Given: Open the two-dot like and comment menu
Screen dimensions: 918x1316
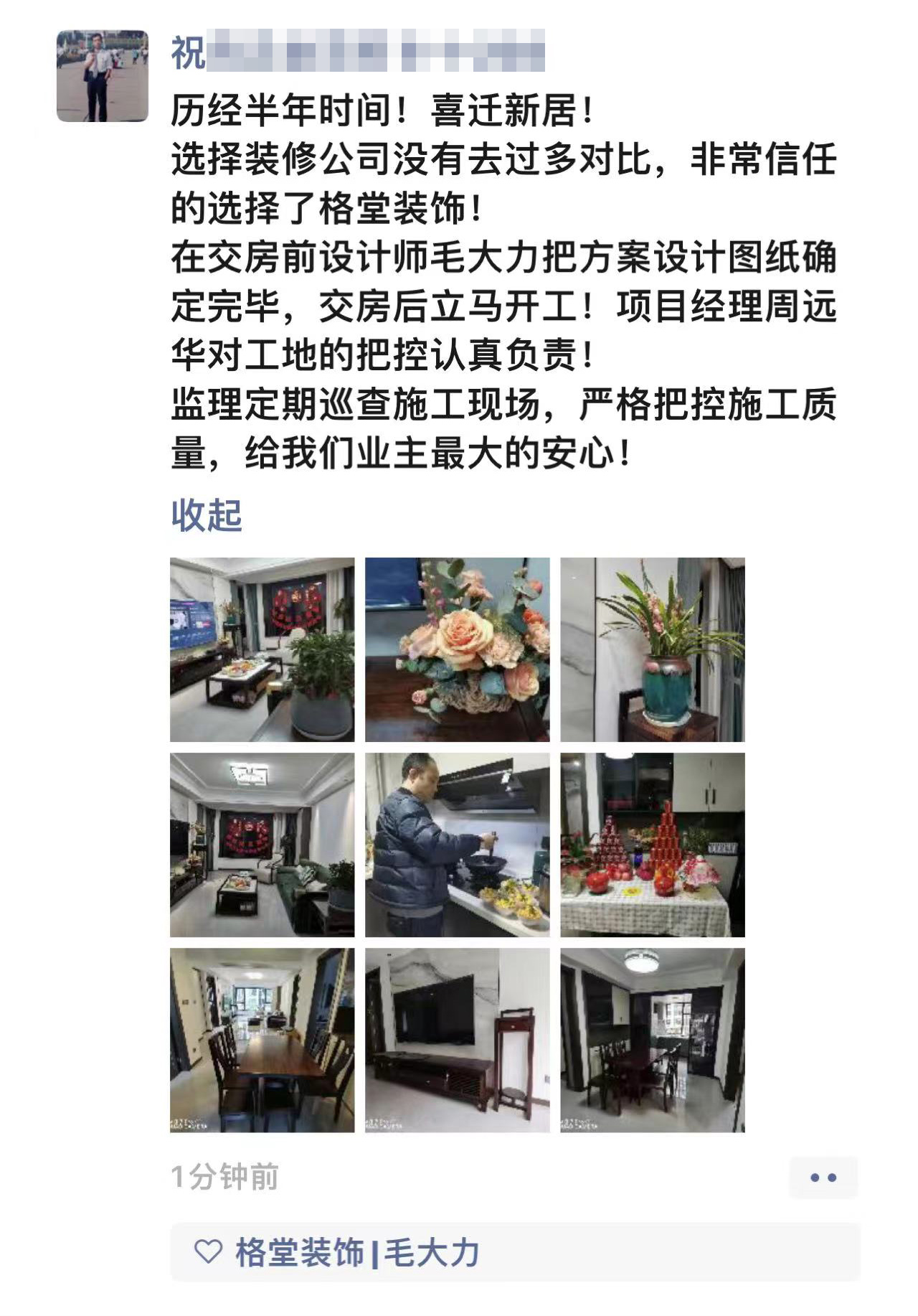Looking at the screenshot, I should [823, 1178].
